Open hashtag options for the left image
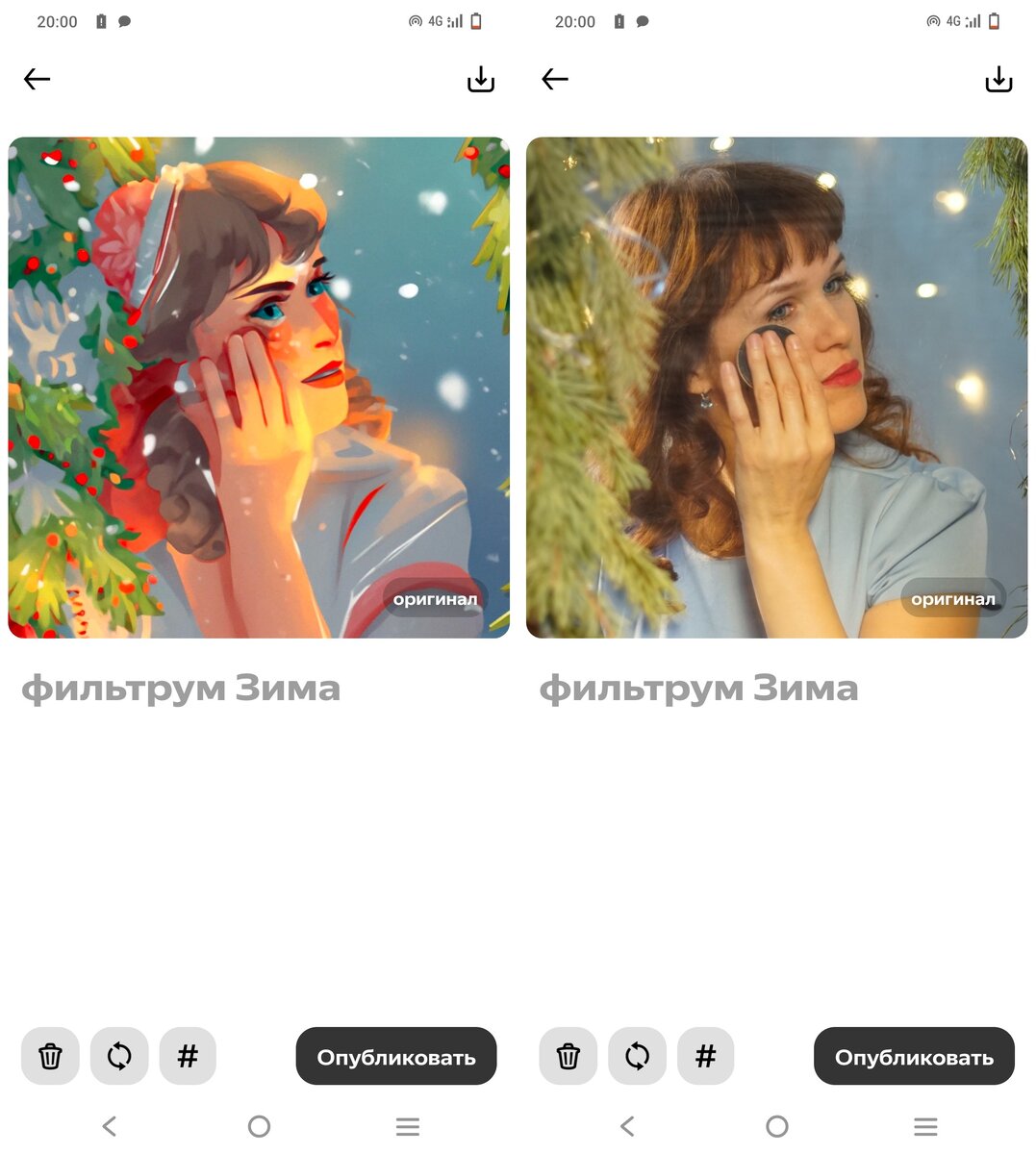The width and height of the screenshot is (1036, 1154). pos(188,1056)
